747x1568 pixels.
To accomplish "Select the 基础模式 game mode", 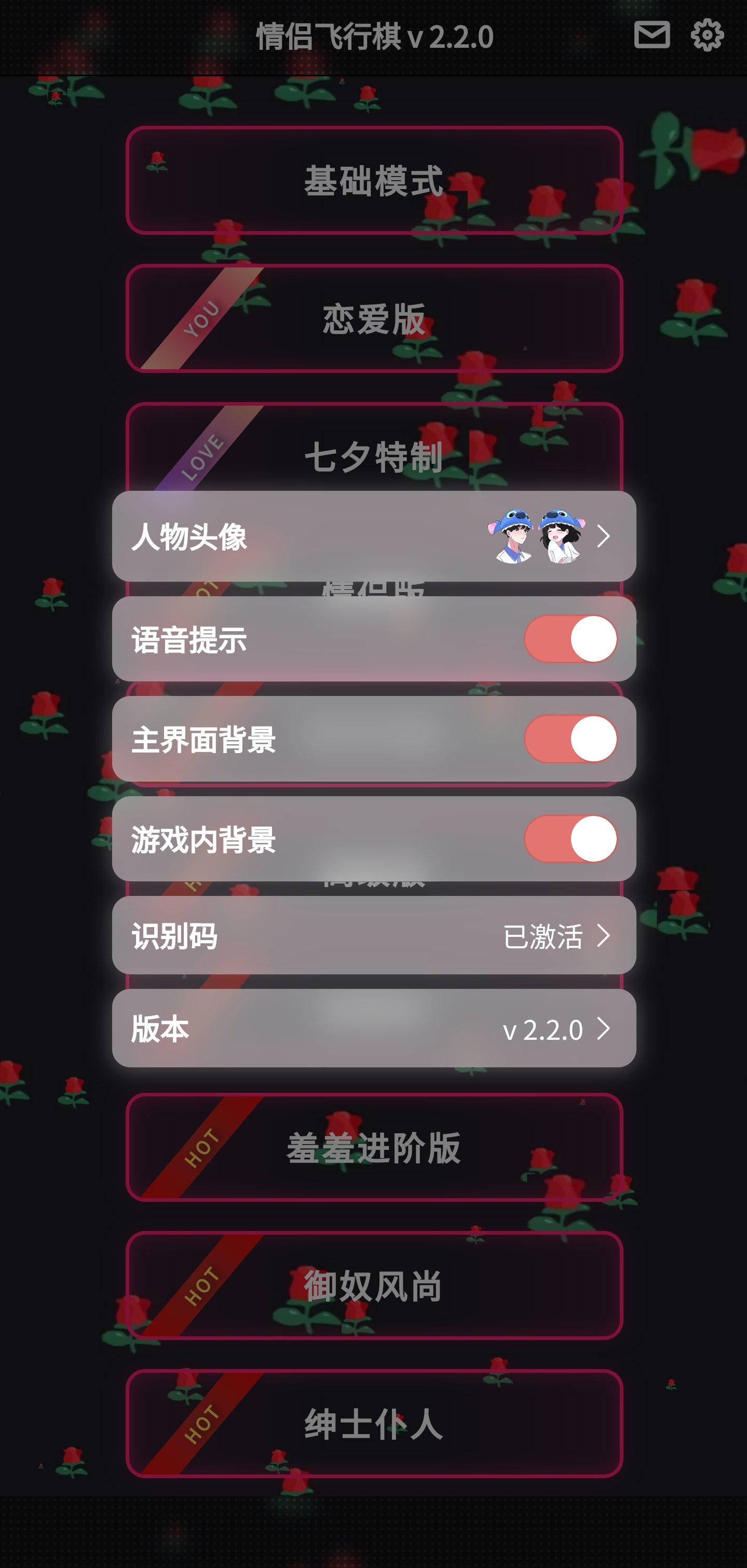I will click(374, 180).
